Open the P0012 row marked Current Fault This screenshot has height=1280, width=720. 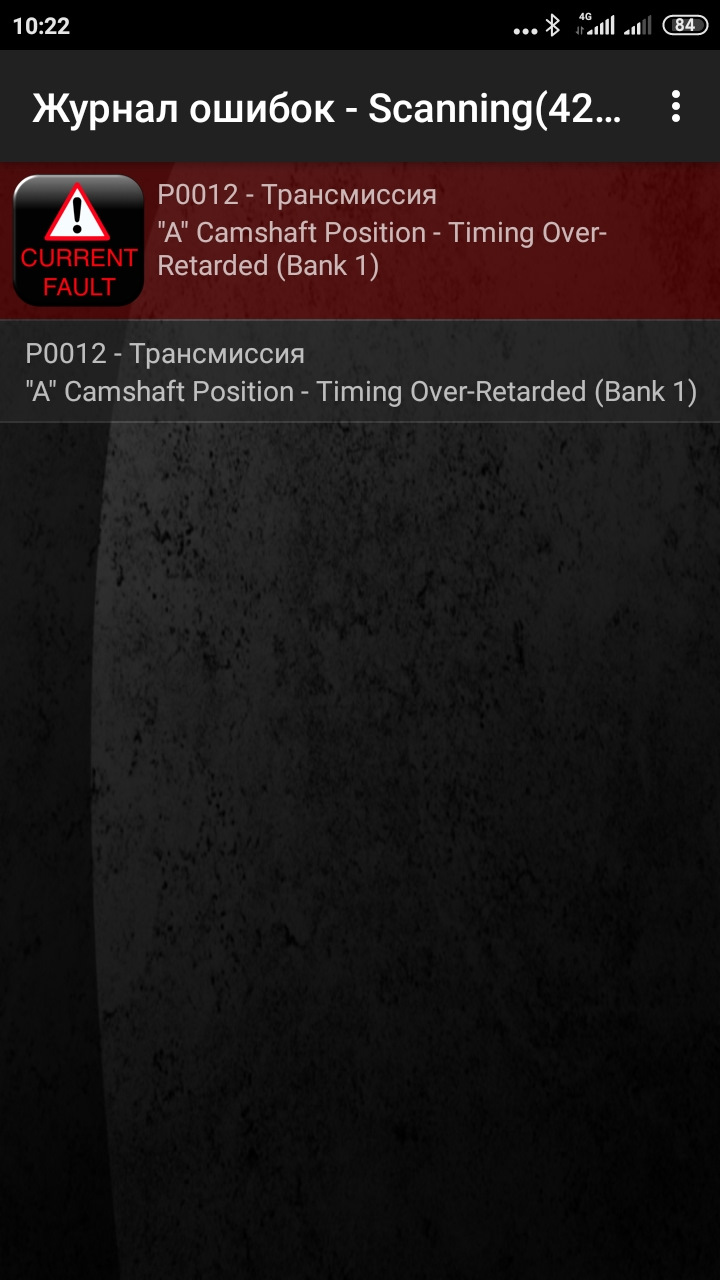360,241
